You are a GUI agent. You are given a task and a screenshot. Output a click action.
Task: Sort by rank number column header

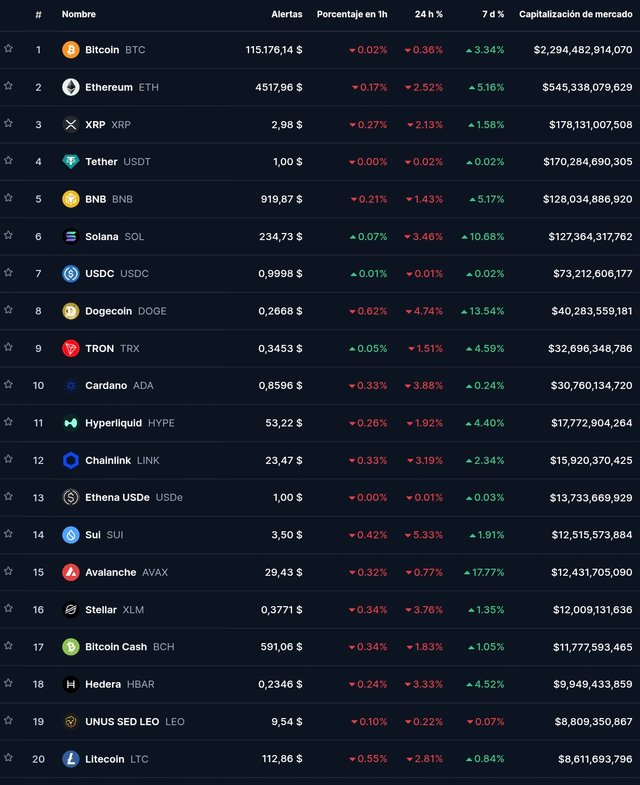point(38,15)
